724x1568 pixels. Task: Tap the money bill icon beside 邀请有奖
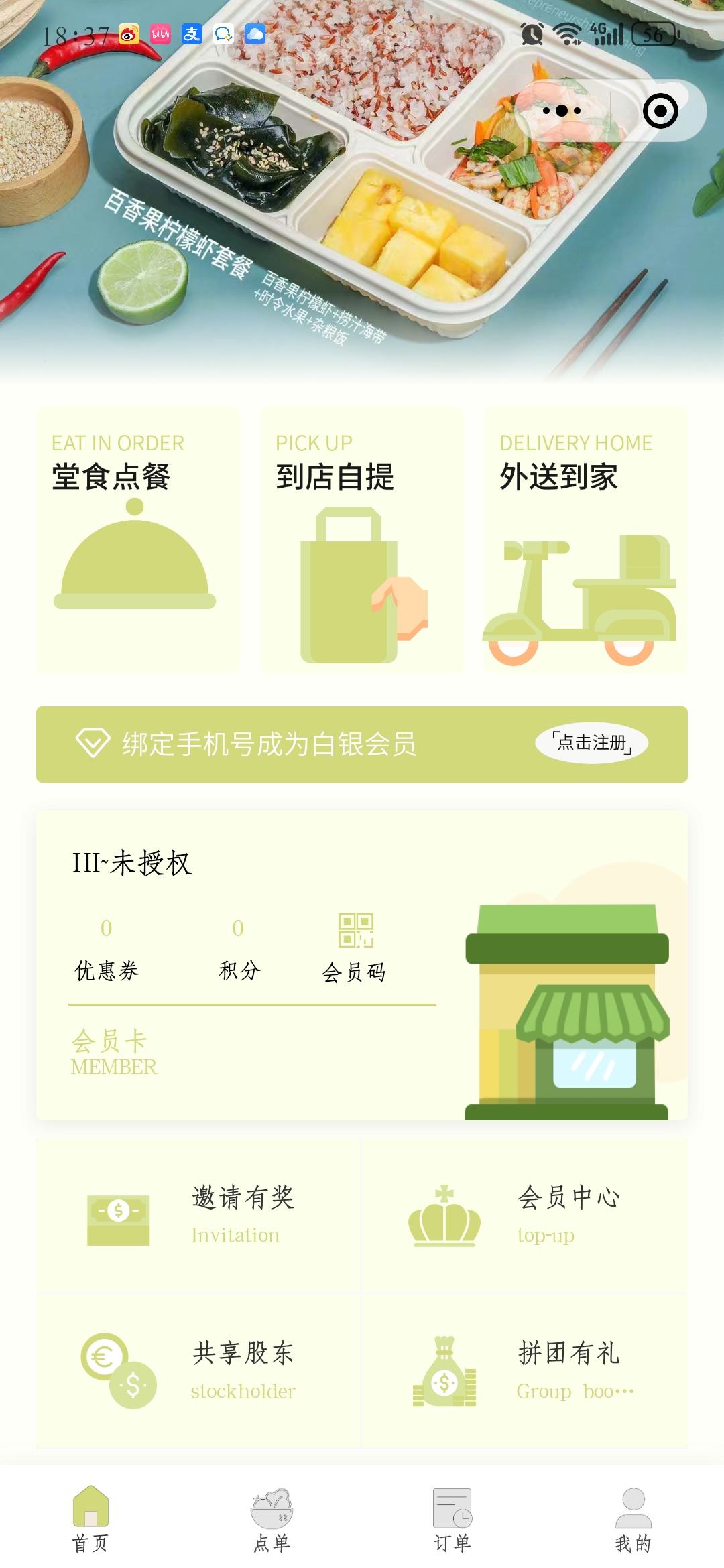point(117,1218)
